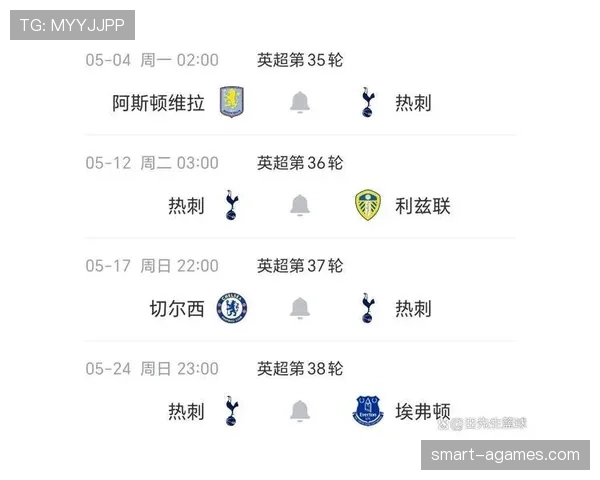Screen dimensions: 600x480
Task: Enable bell alert for 热刺 vs 利兹联
Action: (299, 205)
